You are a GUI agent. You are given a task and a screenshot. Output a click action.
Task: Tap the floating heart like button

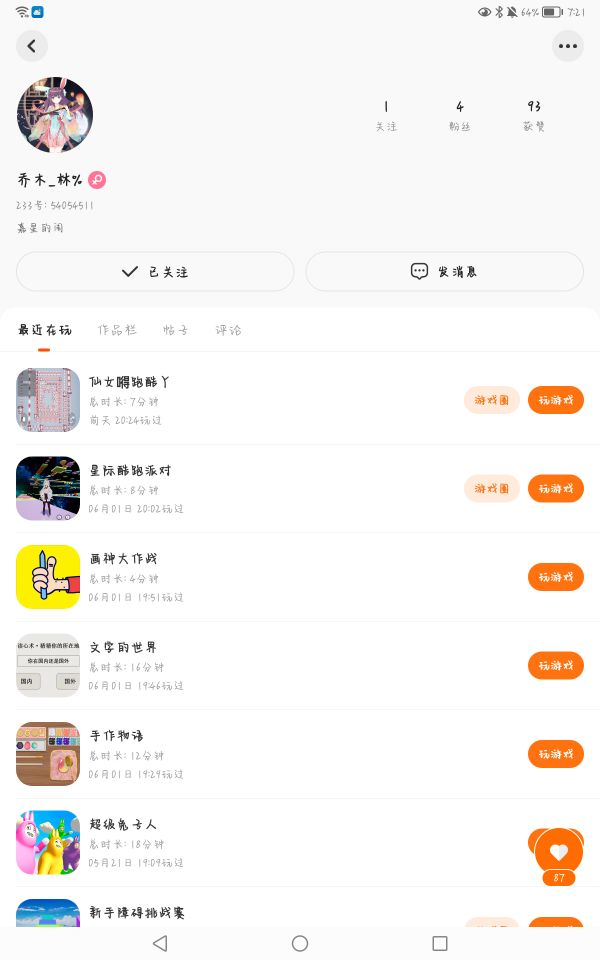(558, 852)
